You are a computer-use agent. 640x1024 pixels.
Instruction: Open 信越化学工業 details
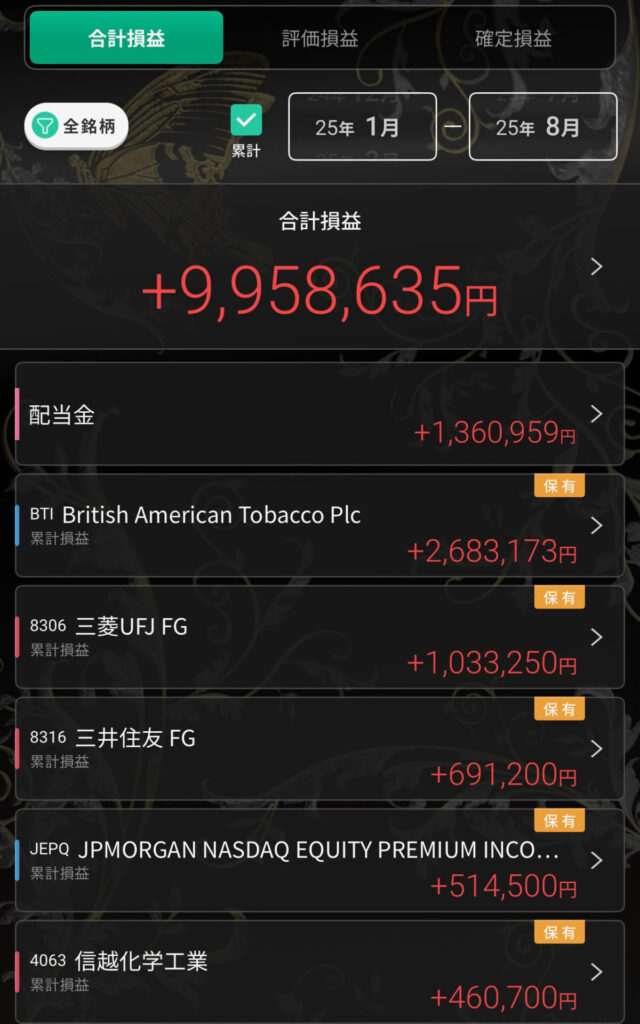[320, 973]
